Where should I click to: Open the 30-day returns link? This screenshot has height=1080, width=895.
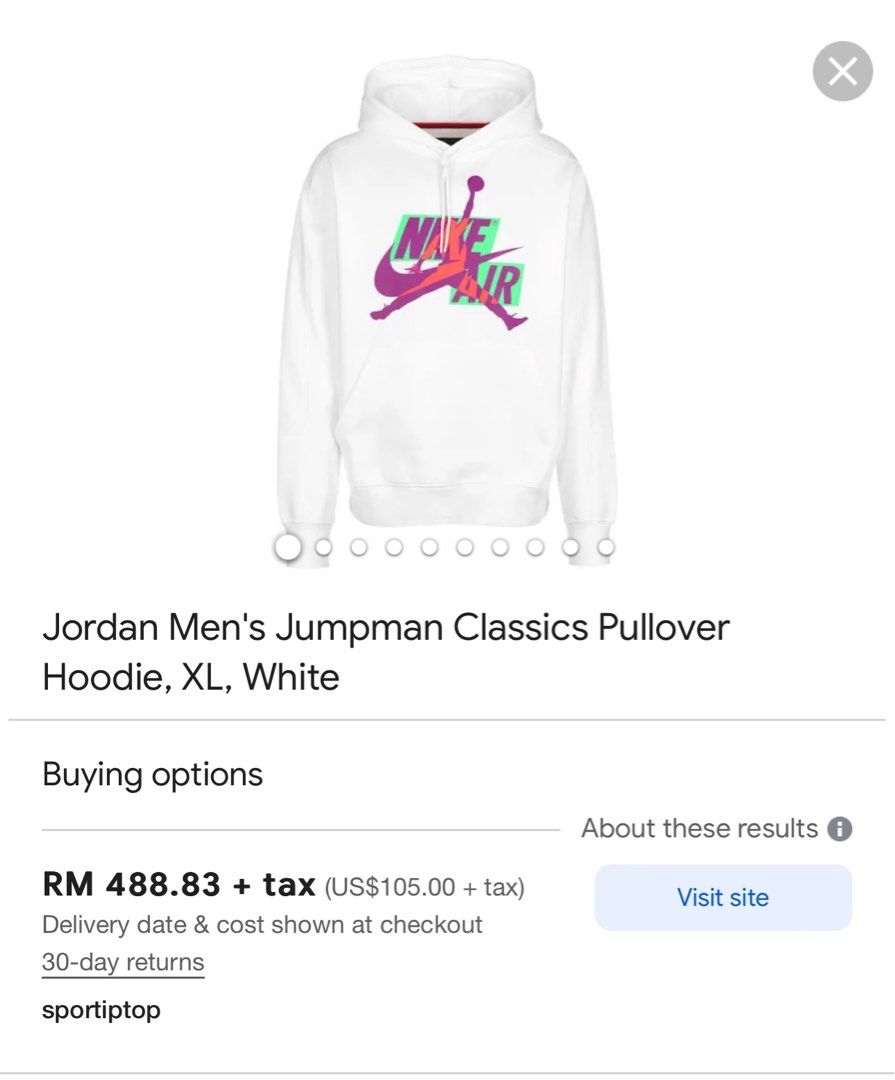click(x=123, y=963)
